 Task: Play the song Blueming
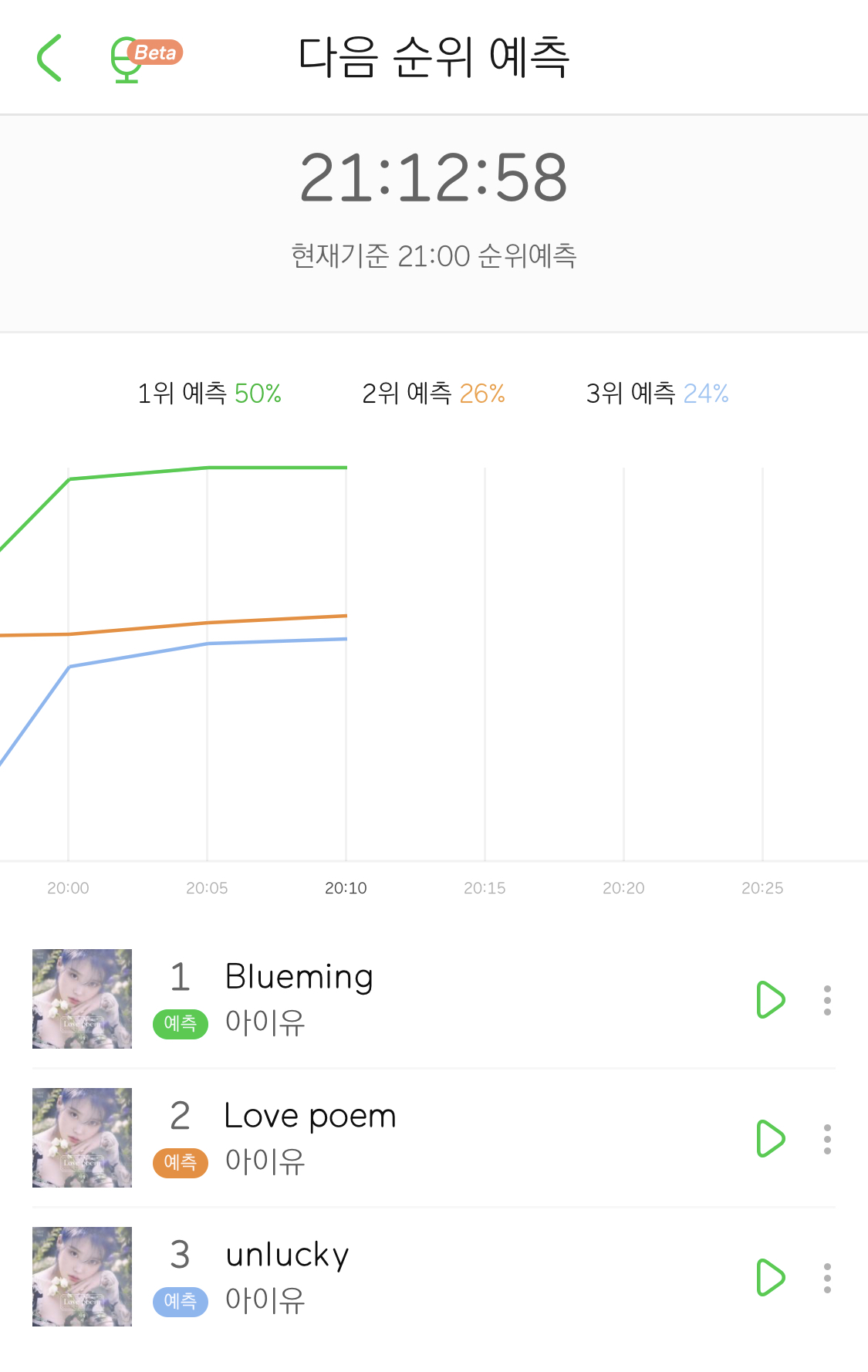click(770, 1000)
